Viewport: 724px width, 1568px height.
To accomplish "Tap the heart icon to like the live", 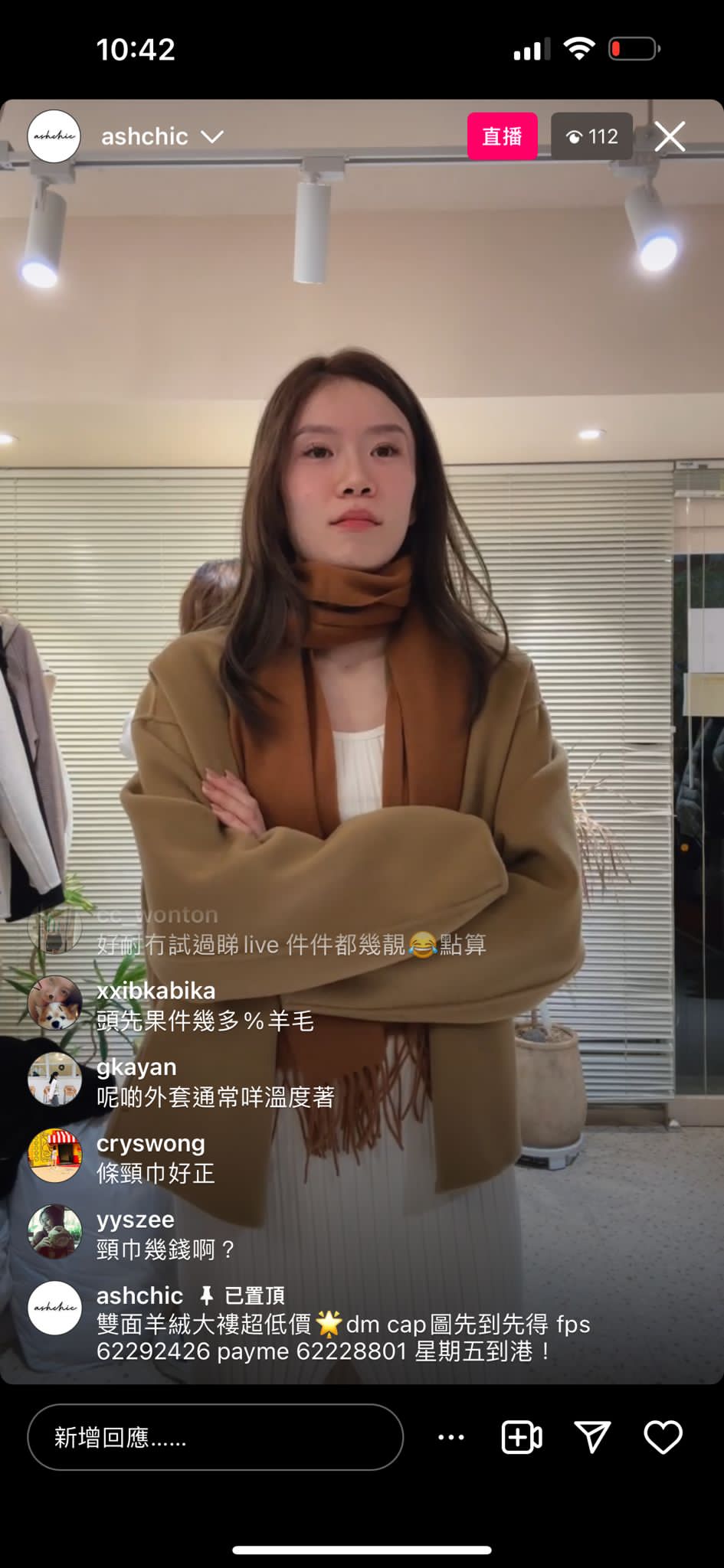I will [663, 1437].
